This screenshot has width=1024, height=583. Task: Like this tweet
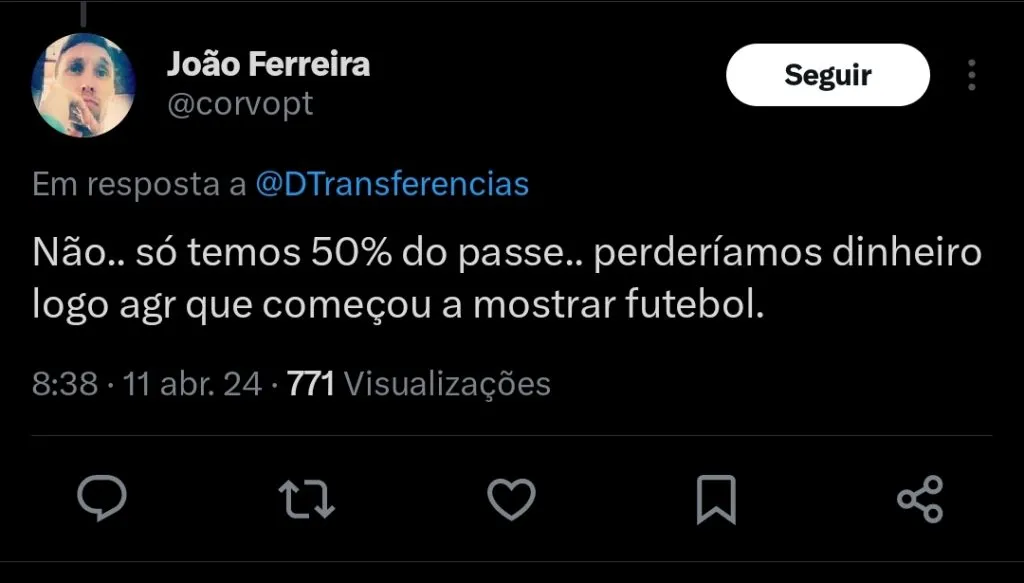coord(511,498)
